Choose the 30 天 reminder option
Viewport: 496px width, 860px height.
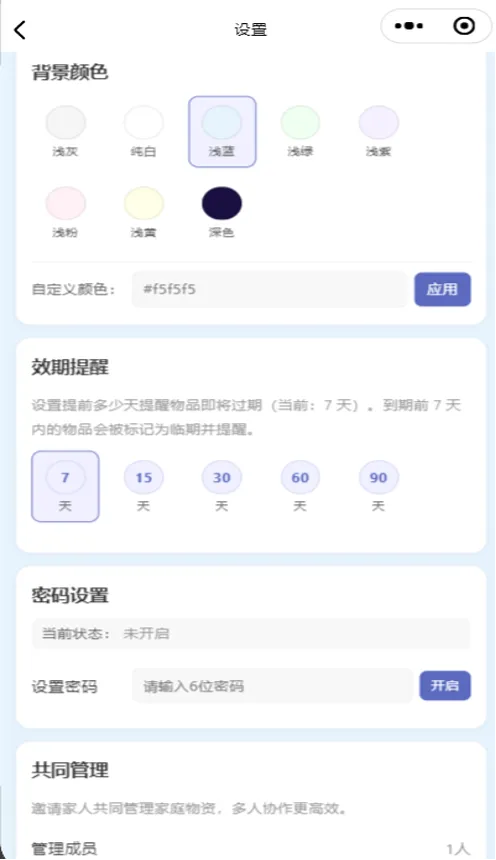coord(222,486)
